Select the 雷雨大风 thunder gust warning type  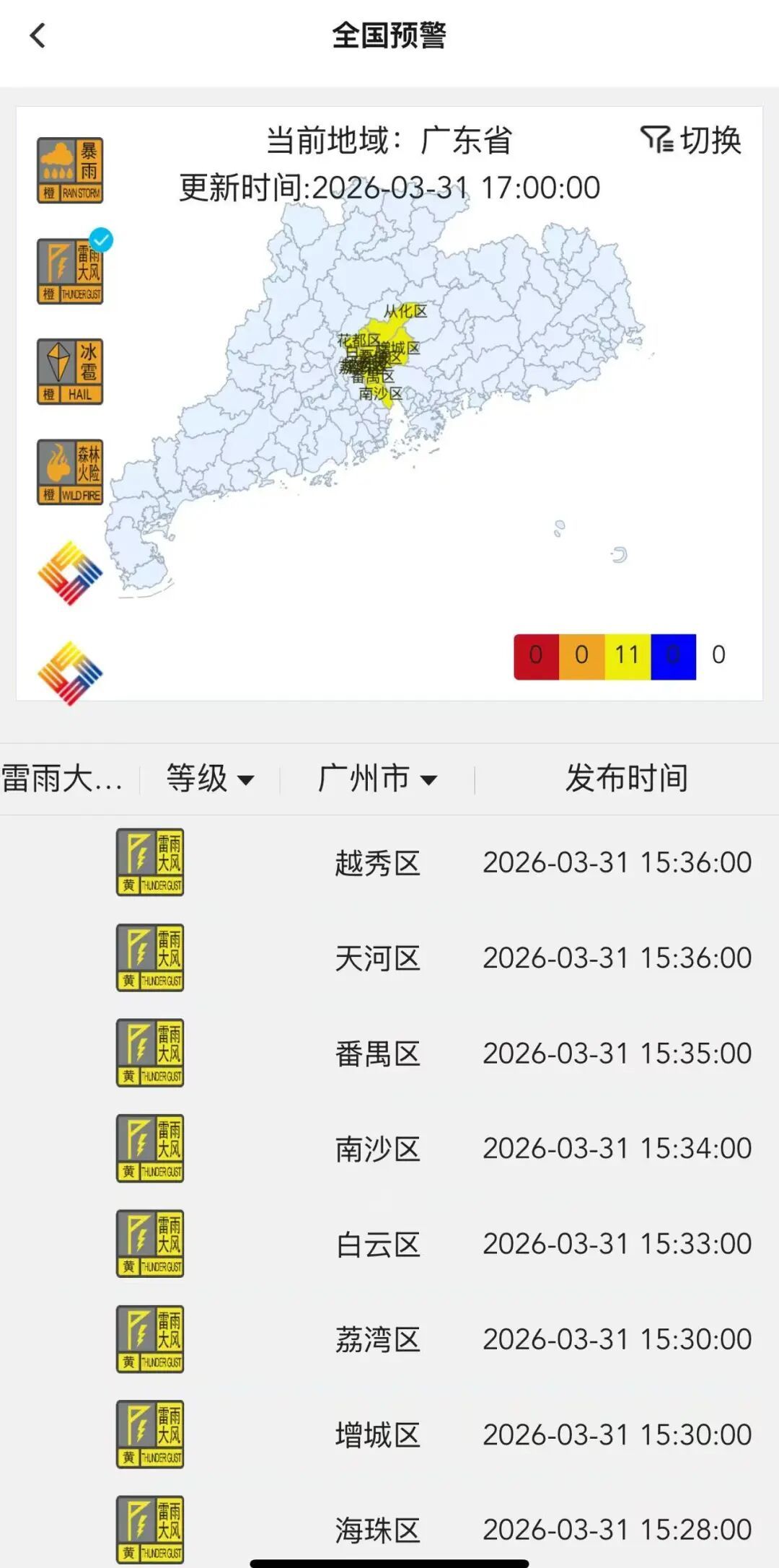click(x=70, y=271)
